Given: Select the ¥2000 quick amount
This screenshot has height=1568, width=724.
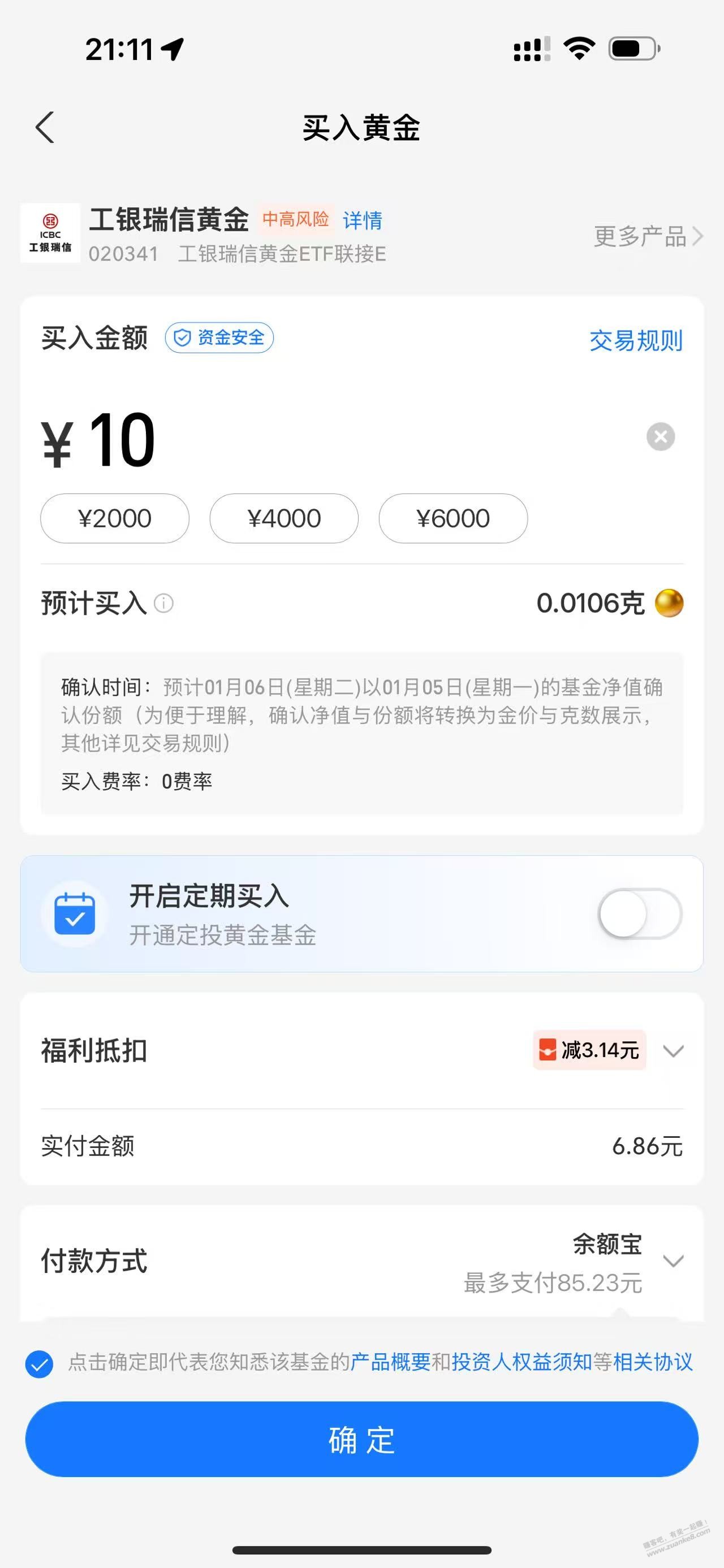Looking at the screenshot, I should [114, 518].
